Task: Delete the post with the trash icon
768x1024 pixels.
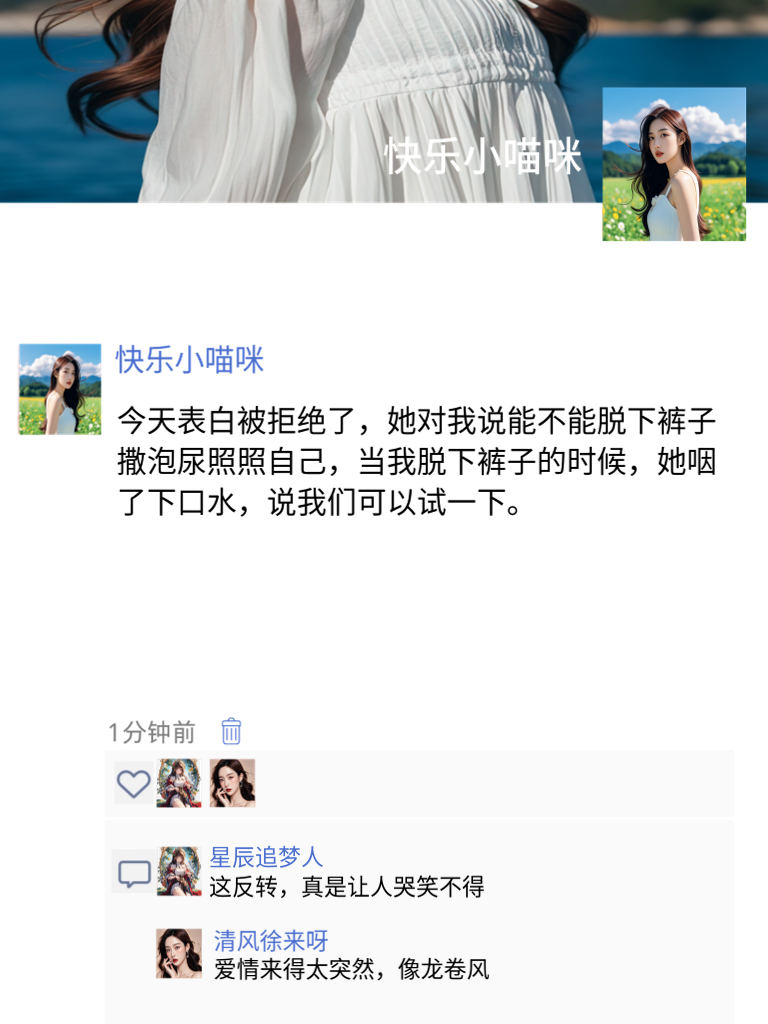Action: [x=229, y=733]
